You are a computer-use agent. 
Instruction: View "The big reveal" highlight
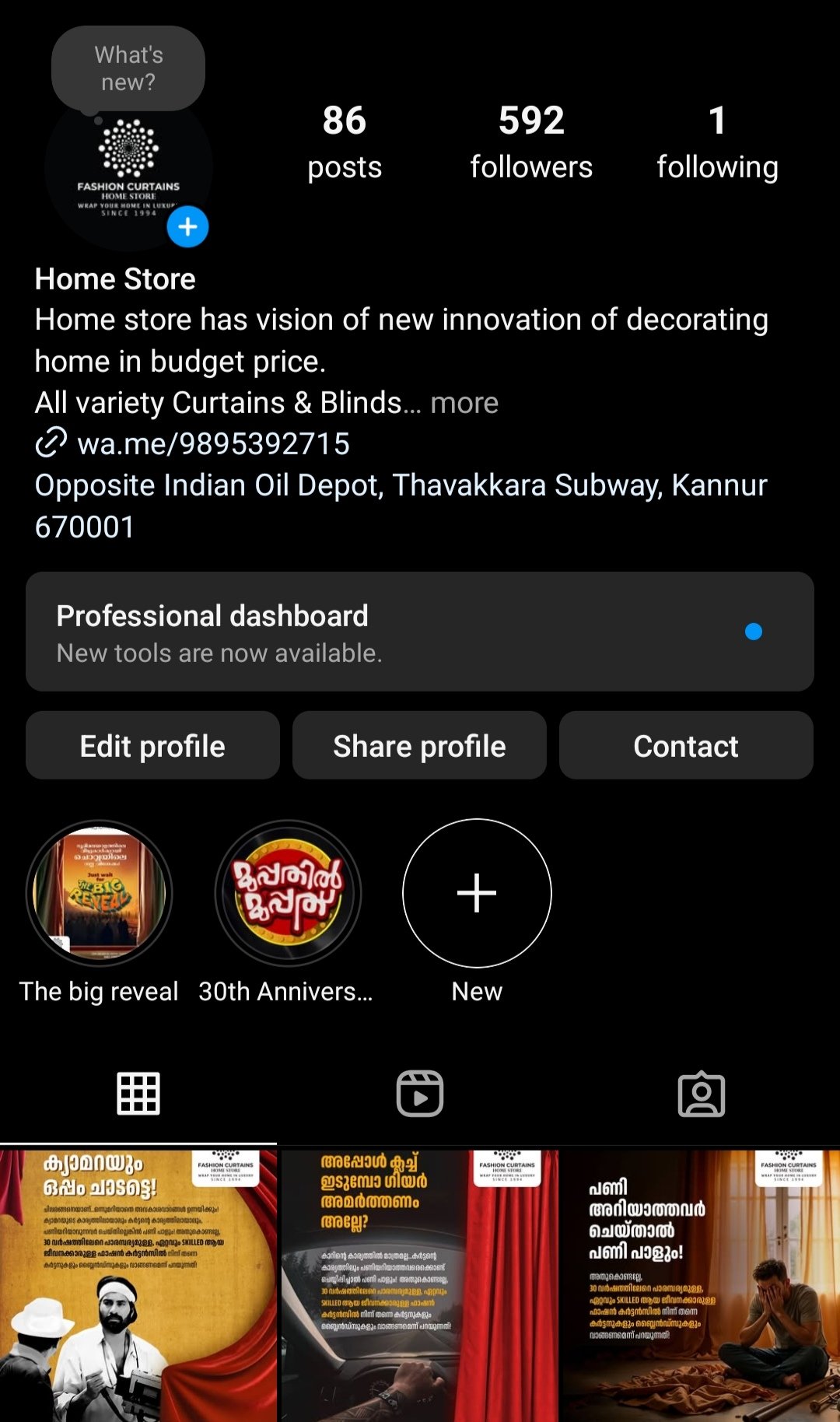(x=99, y=893)
